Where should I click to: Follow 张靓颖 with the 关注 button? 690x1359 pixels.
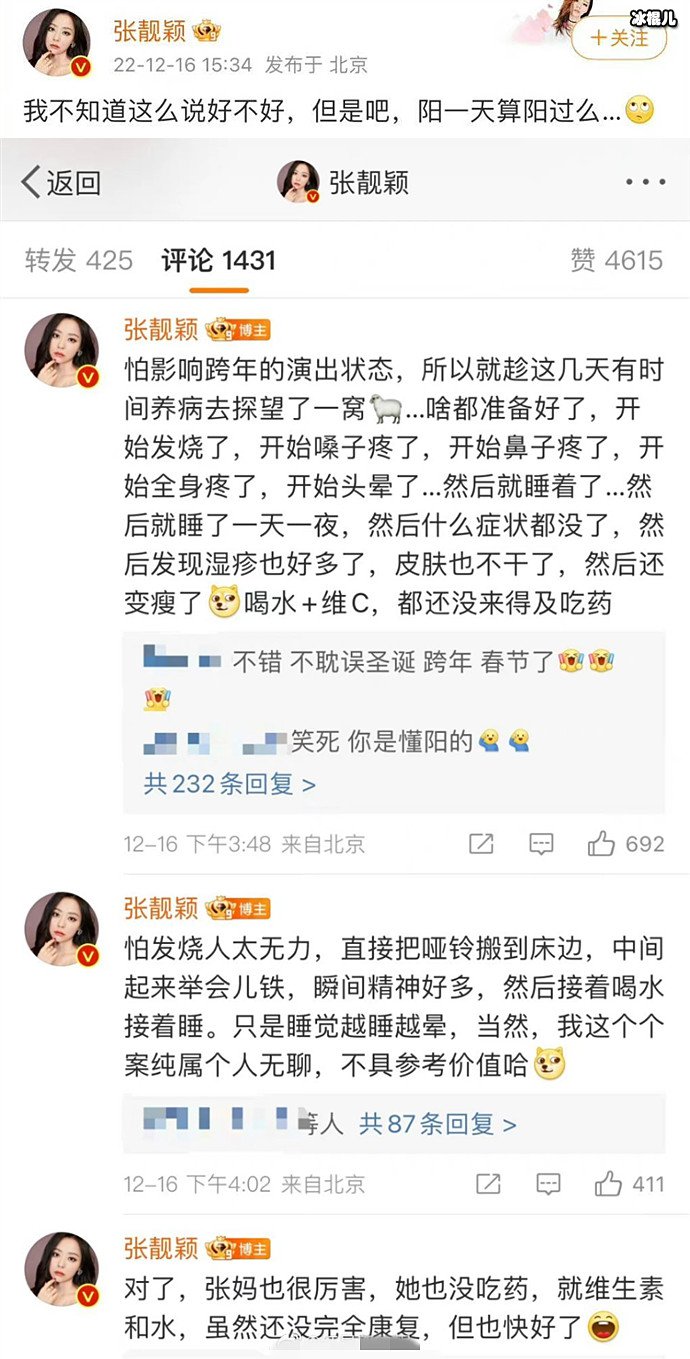(619, 39)
